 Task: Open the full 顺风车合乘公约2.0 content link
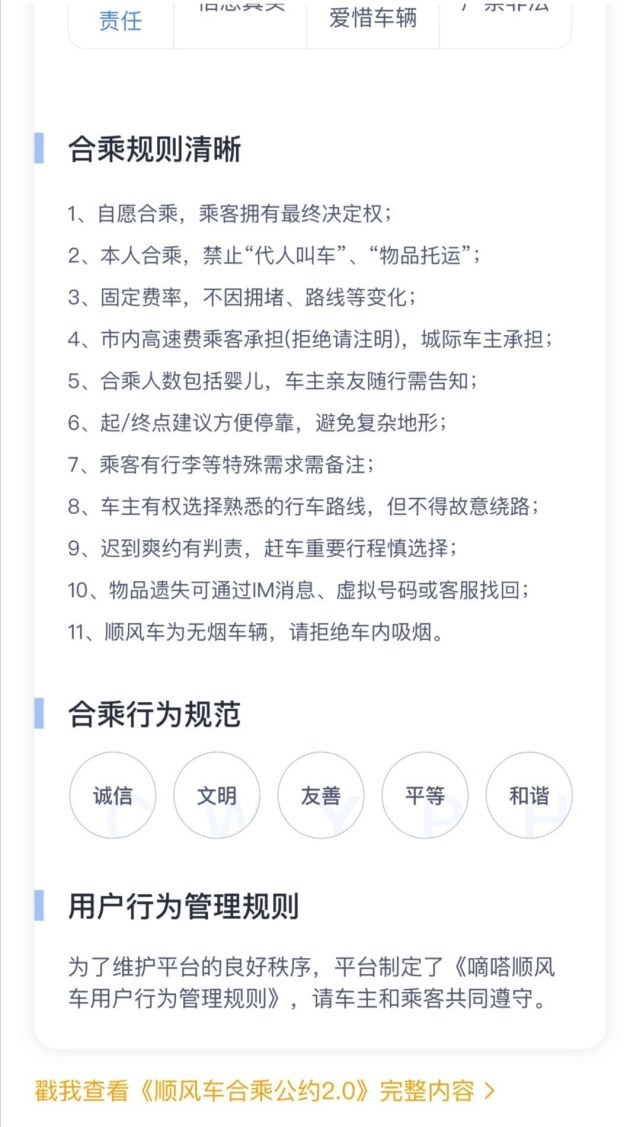(265, 1091)
